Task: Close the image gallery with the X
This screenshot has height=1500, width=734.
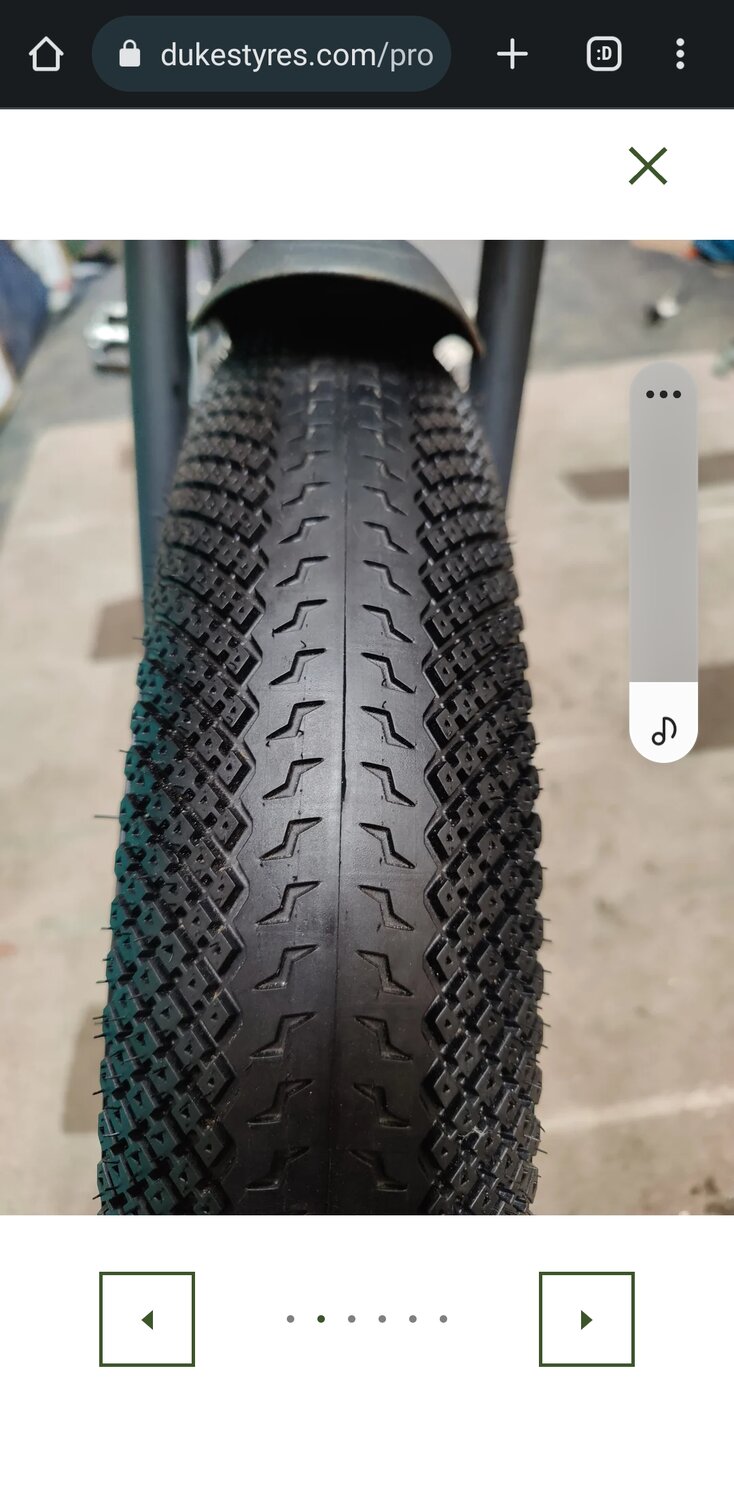Action: click(x=648, y=166)
